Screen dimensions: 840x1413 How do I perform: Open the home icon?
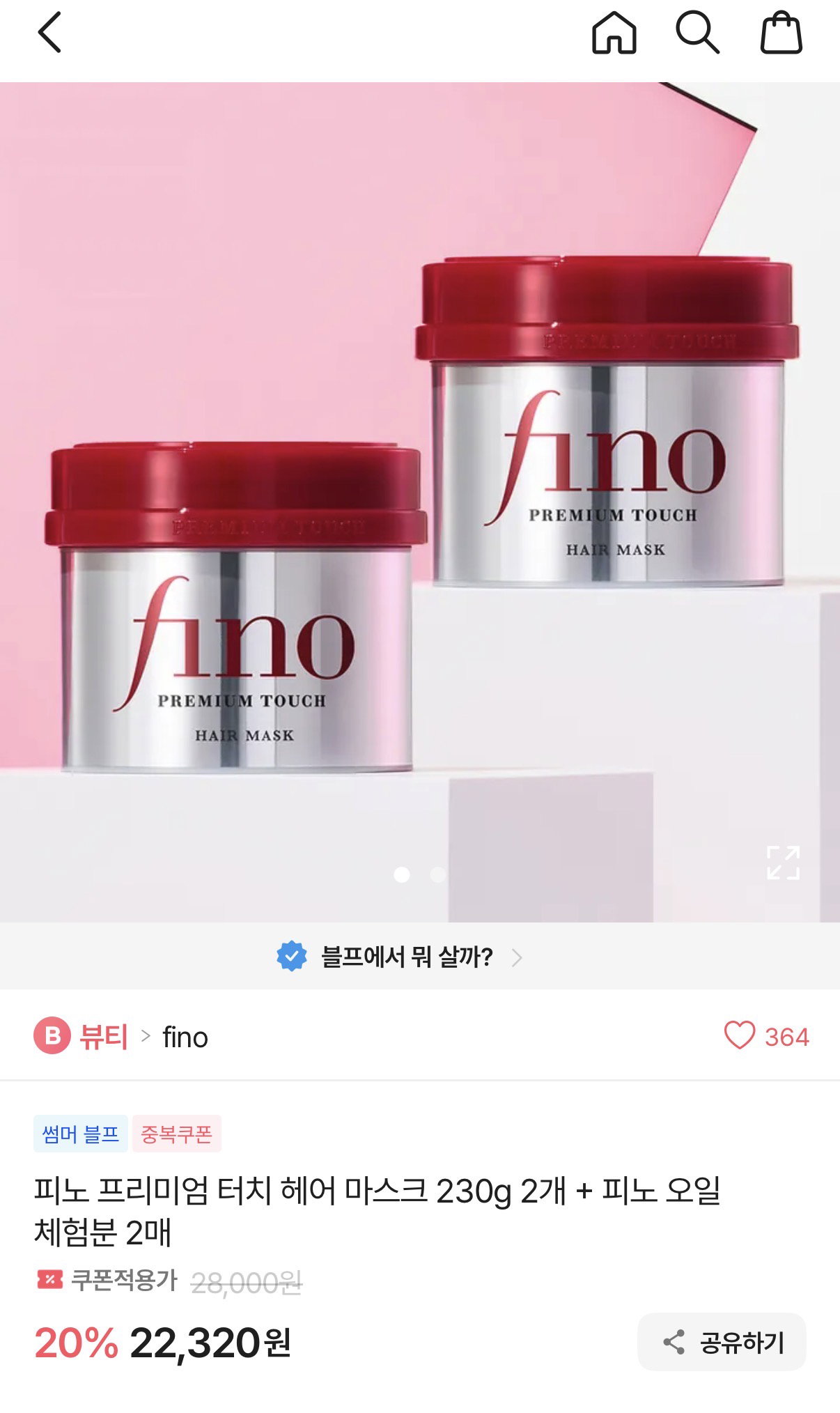tap(614, 33)
